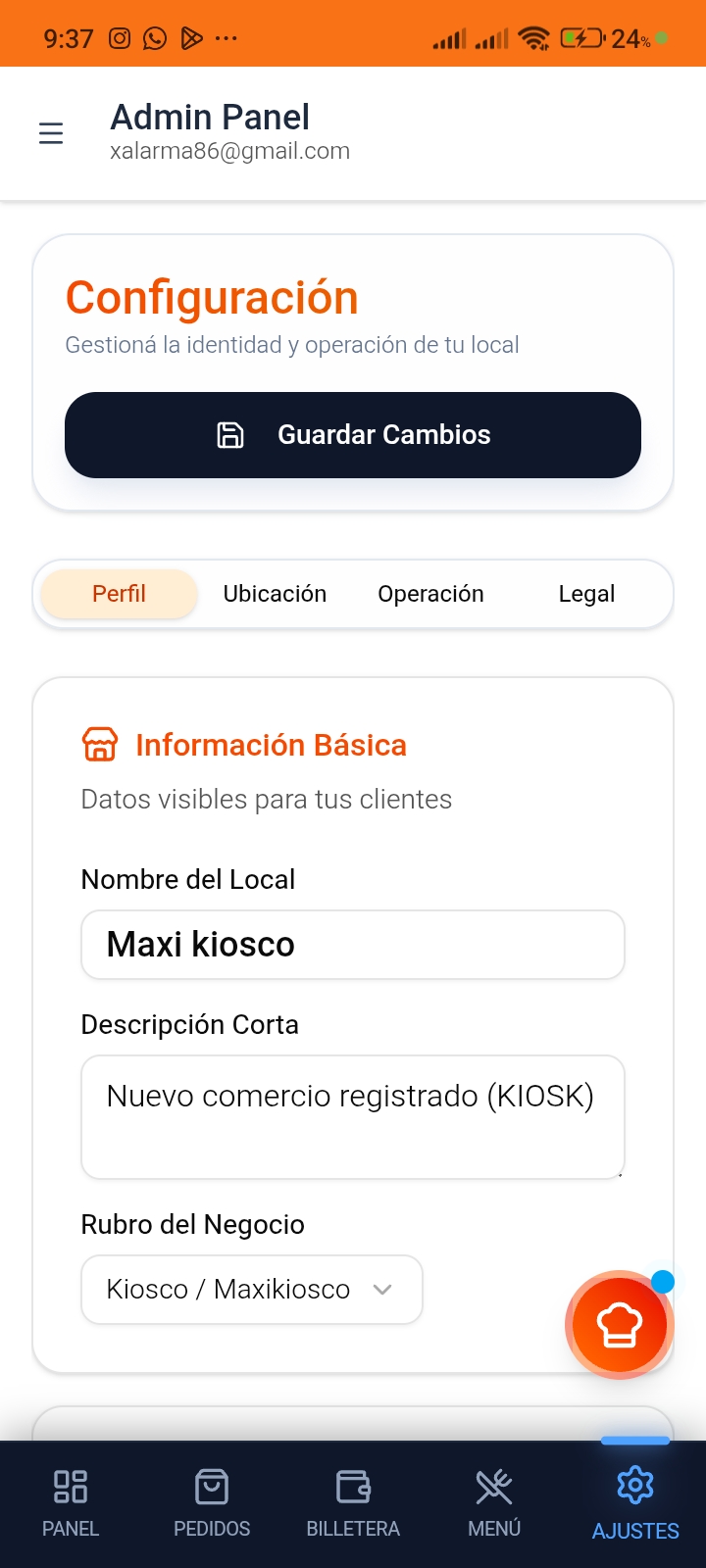Select the Perfil tab
This screenshot has height=1568, width=706.
[119, 594]
